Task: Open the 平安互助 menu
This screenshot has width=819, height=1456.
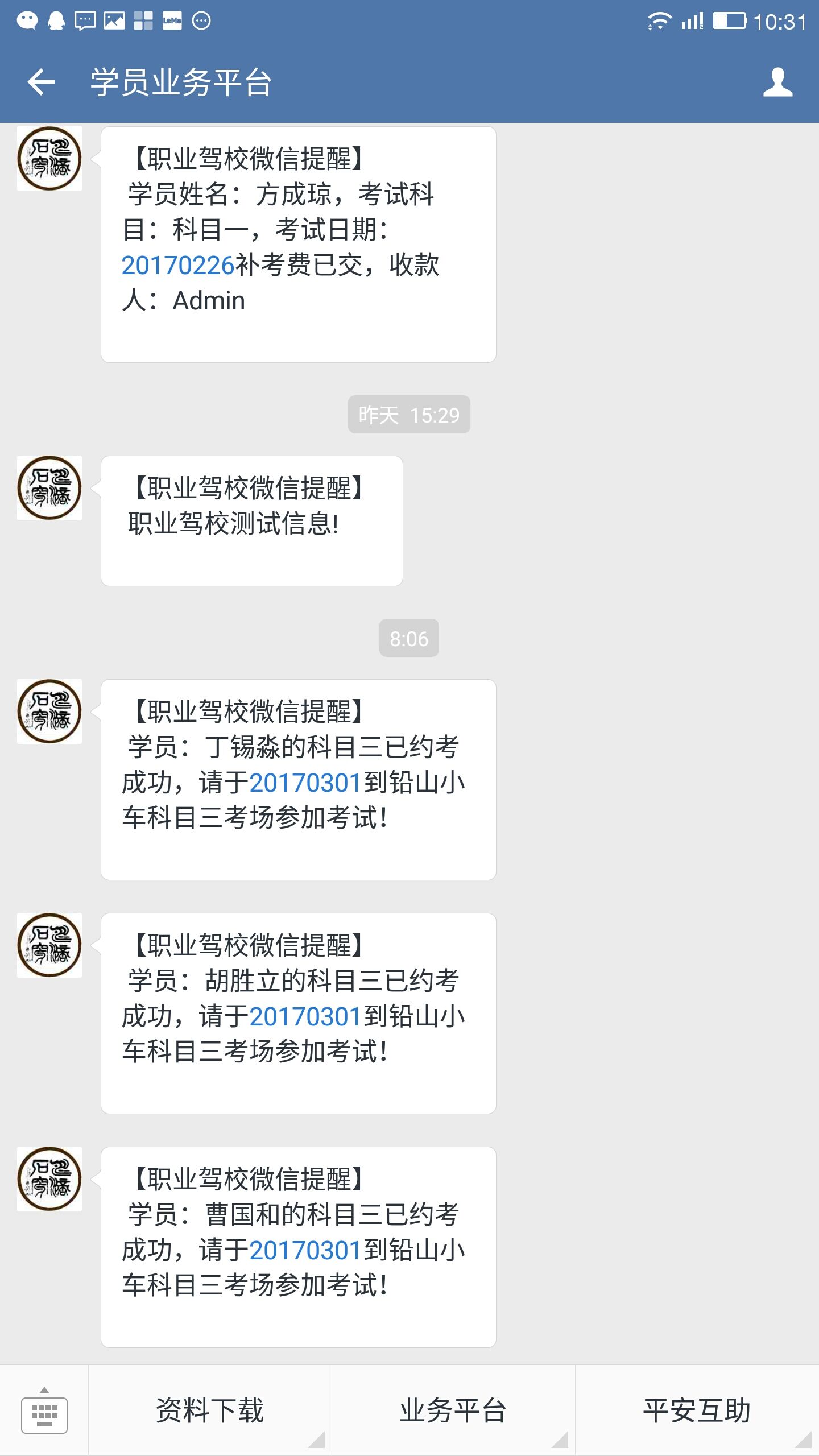Action: tap(697, 1411)
